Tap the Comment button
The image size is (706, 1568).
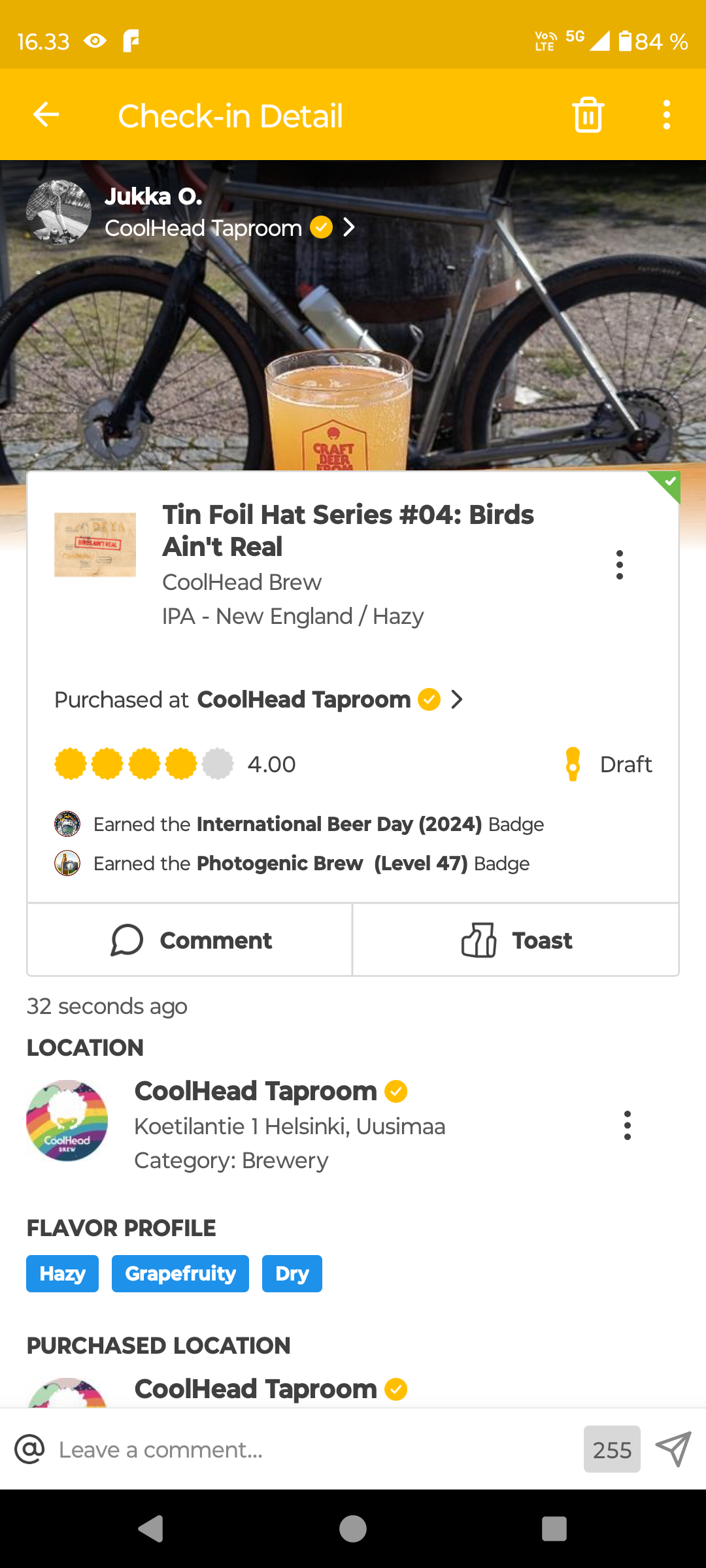[190, 940]
